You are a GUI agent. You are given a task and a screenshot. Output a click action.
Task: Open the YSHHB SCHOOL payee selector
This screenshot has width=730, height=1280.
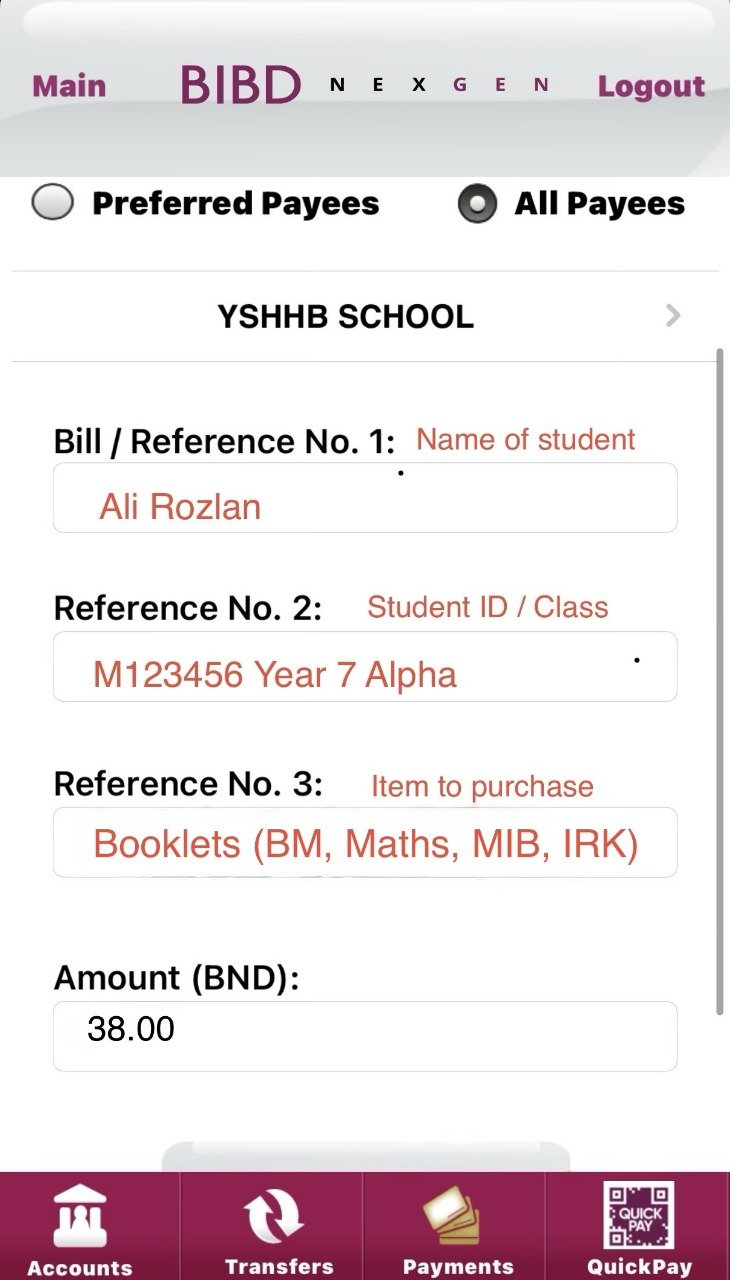[x=365, y=317]
